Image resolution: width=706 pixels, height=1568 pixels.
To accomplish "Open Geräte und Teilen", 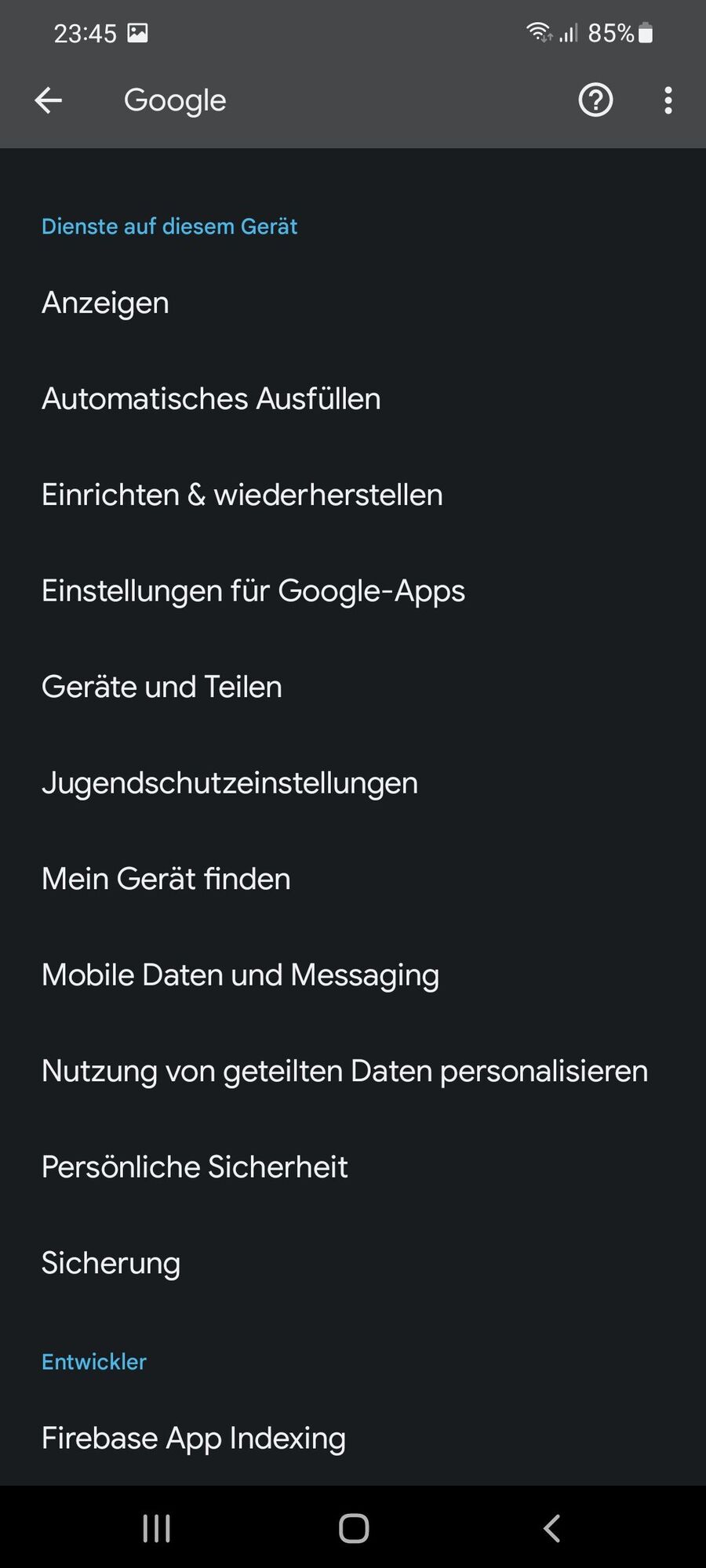I will [162, 687].
